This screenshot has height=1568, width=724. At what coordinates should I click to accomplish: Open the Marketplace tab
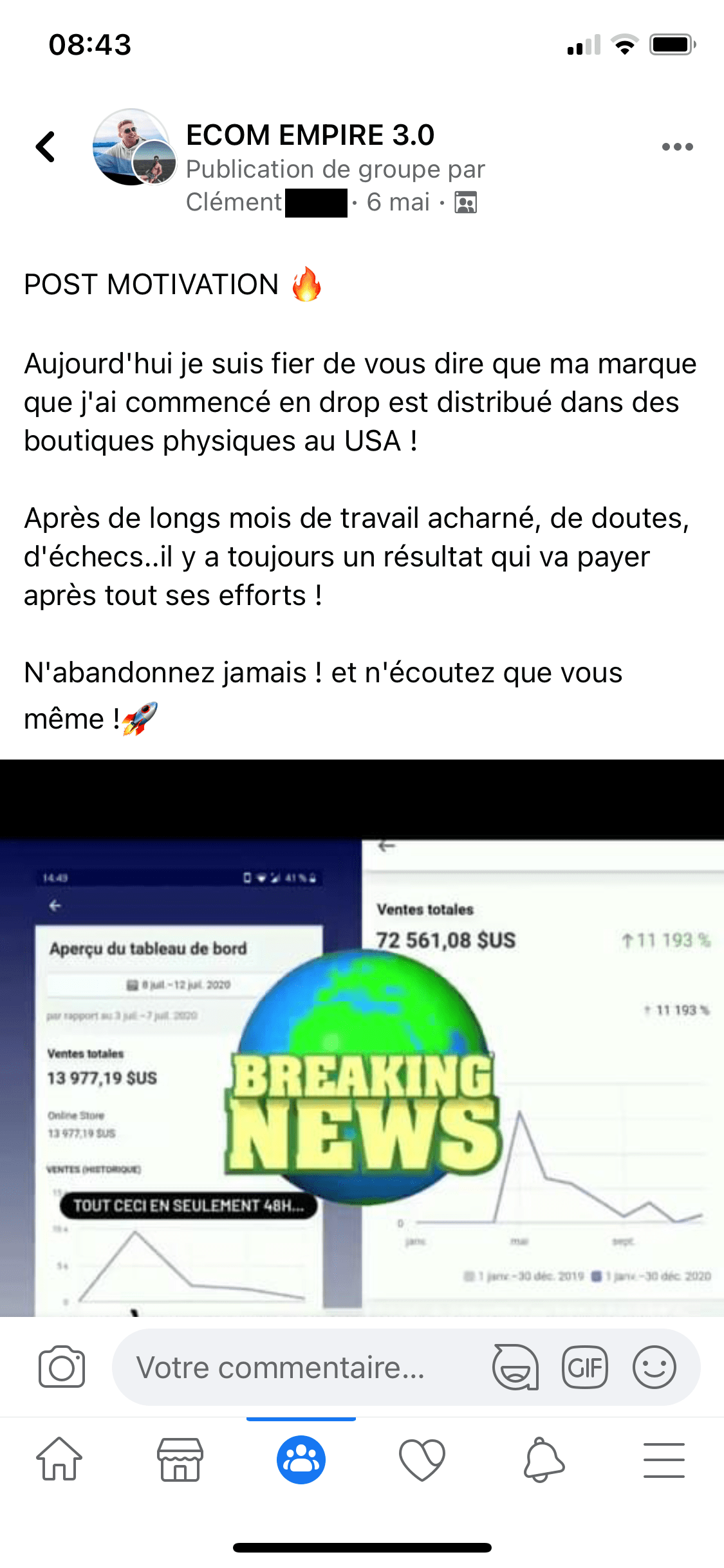pos(180,1459)
